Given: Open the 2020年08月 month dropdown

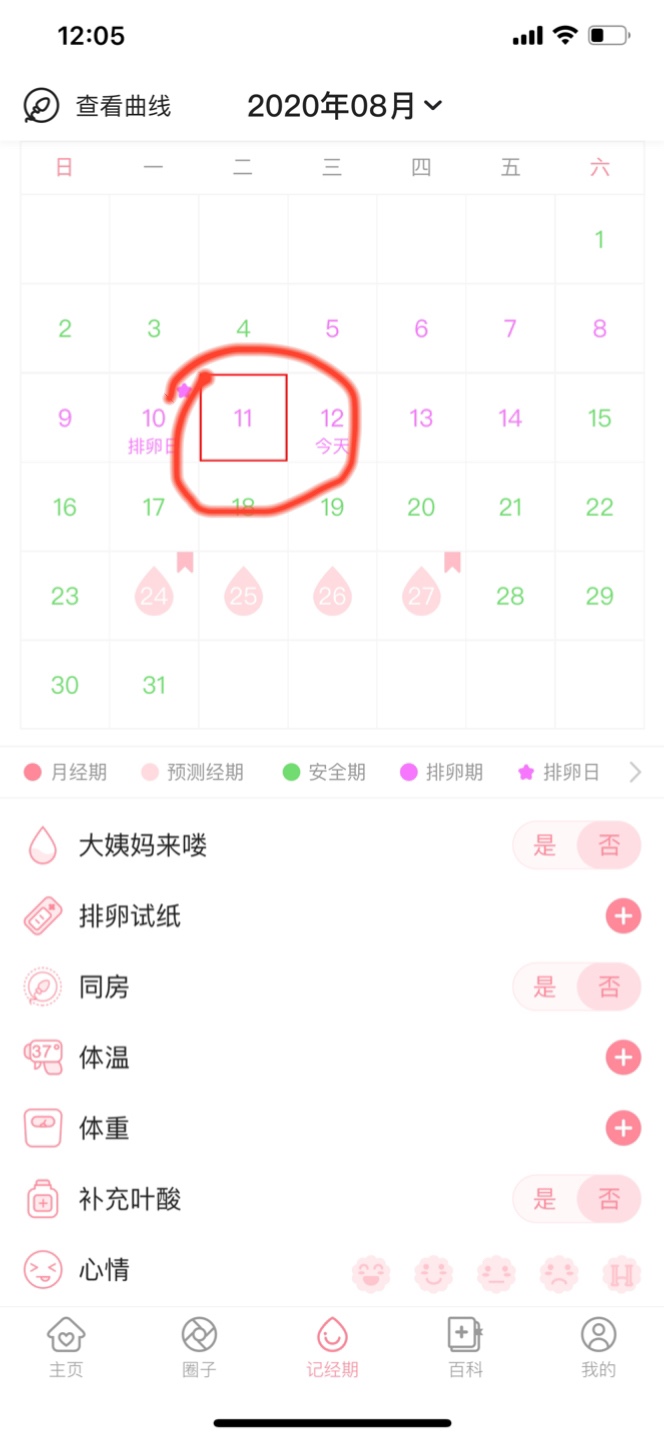Looking at the screenshot, I should coord(343,106).
